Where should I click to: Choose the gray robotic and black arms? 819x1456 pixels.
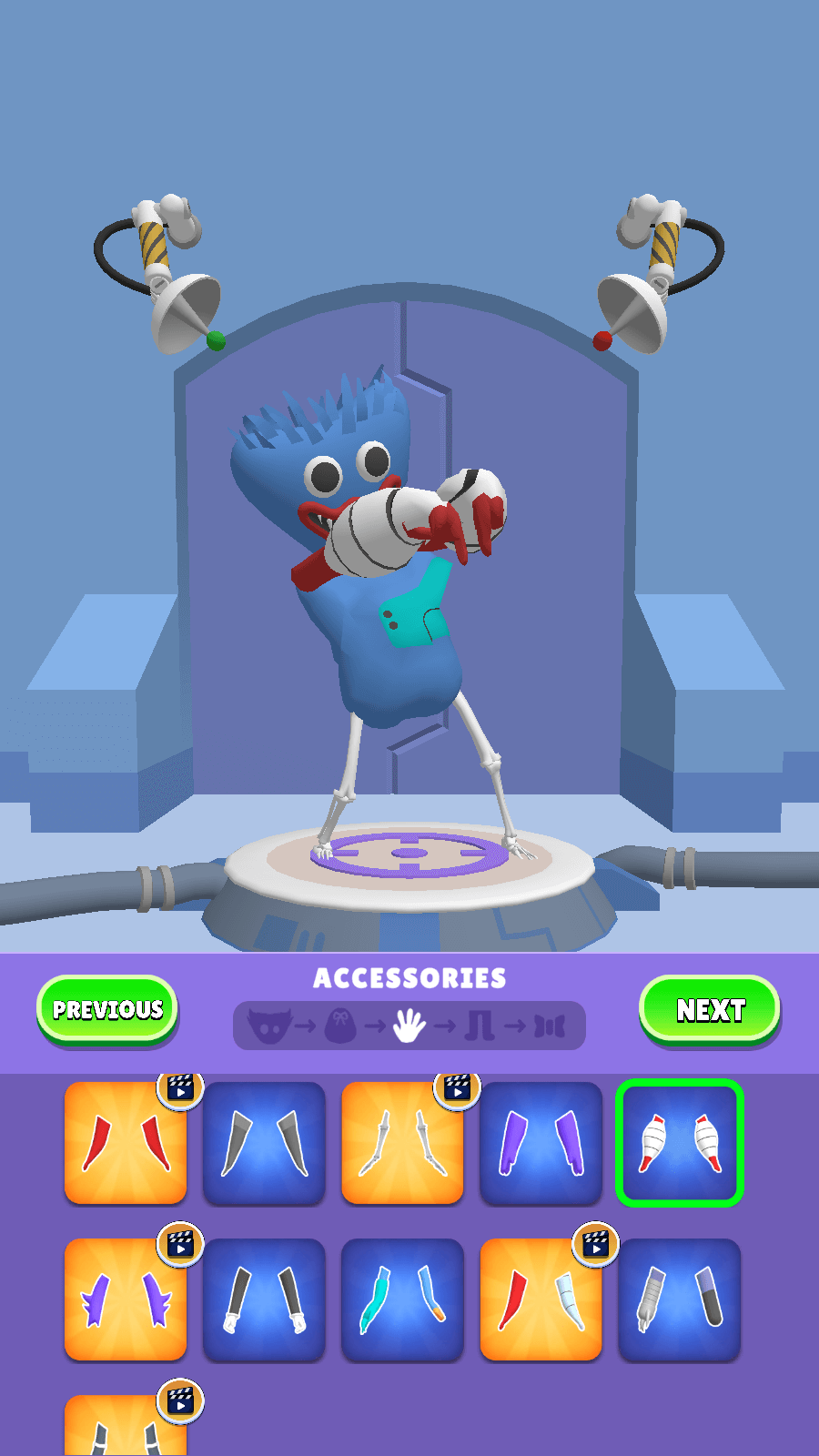[680, 1299]
